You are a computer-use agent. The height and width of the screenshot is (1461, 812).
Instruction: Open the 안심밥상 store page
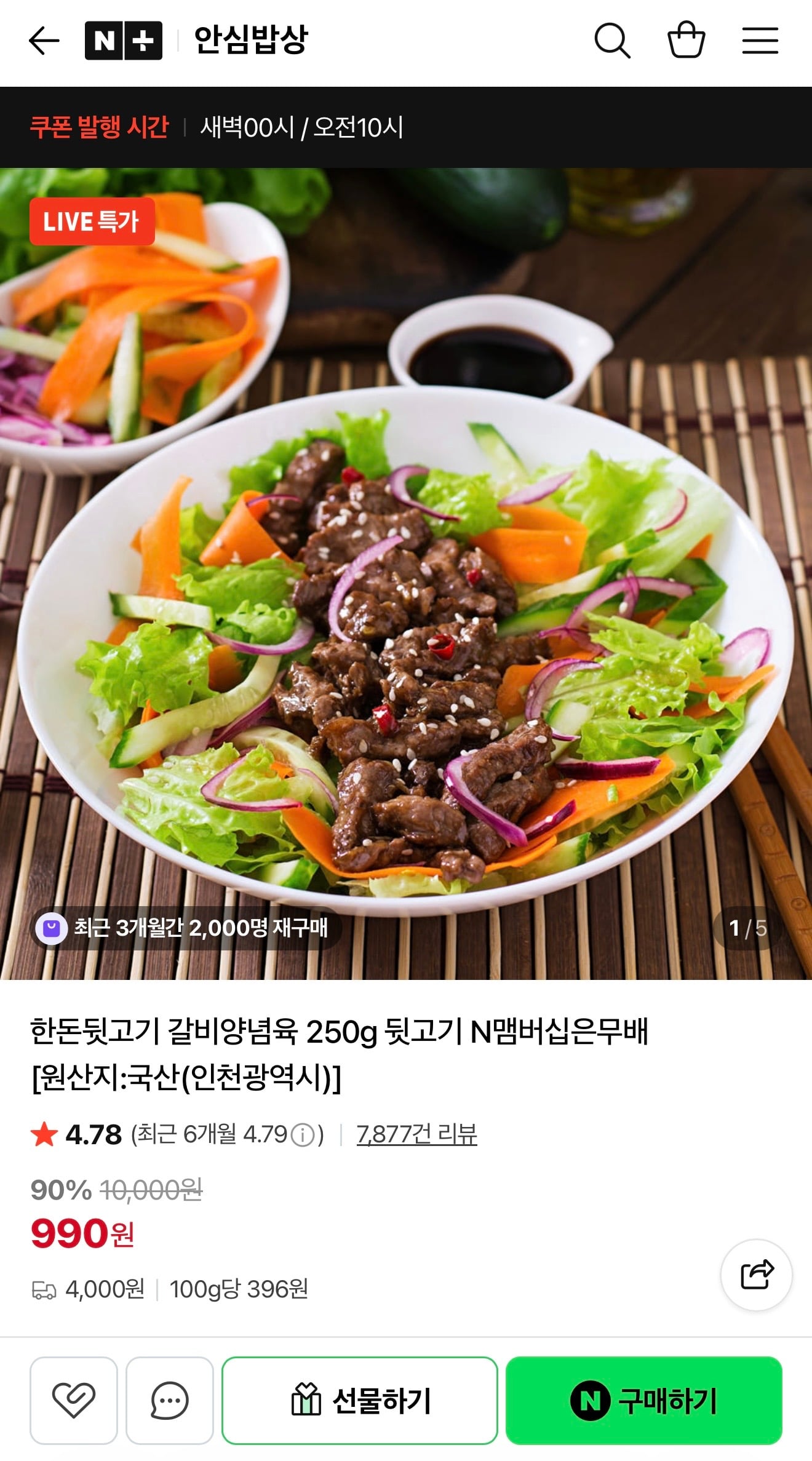(251, 41)
